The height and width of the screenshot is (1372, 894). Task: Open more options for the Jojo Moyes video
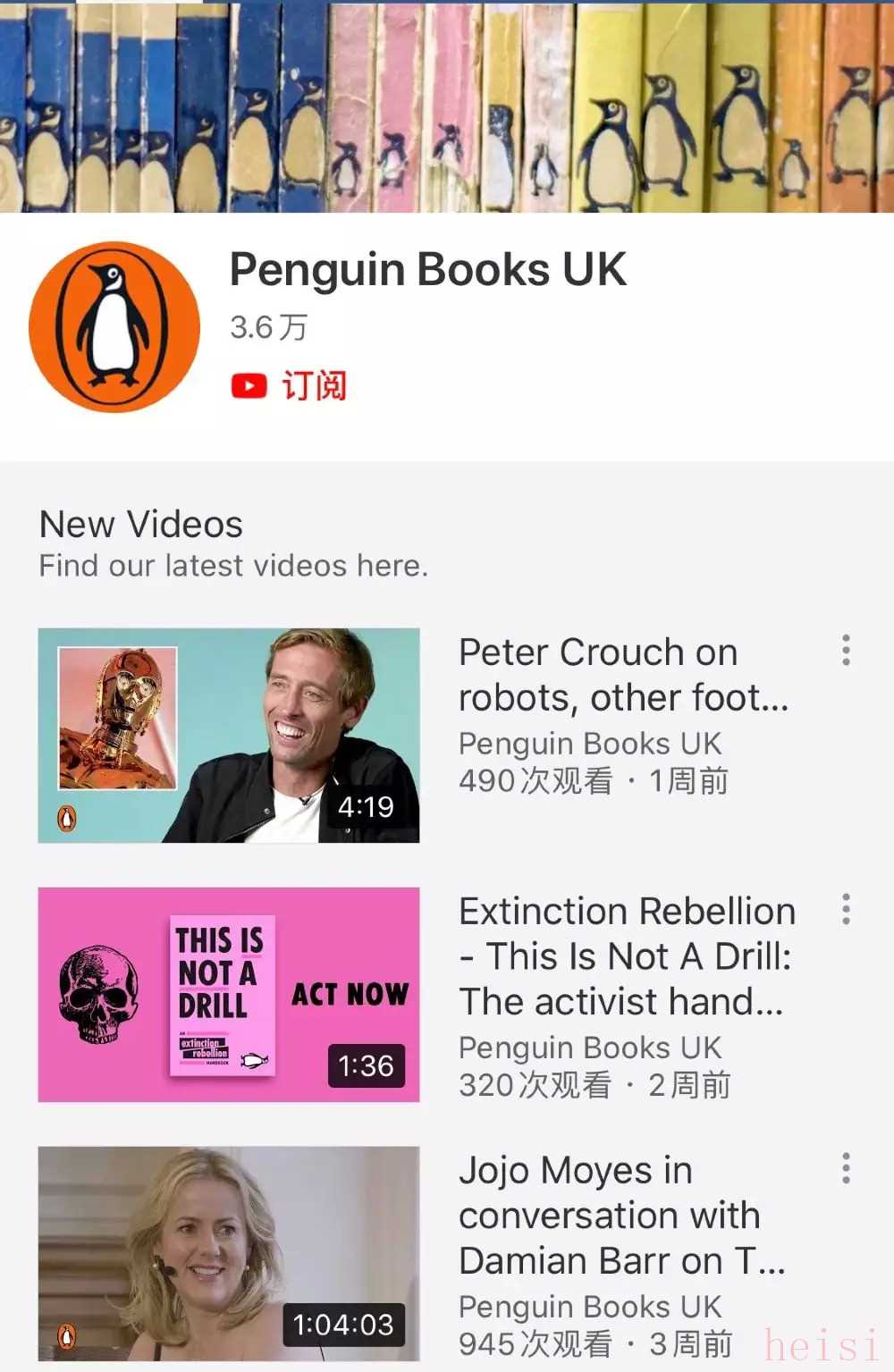point(846,1169)
